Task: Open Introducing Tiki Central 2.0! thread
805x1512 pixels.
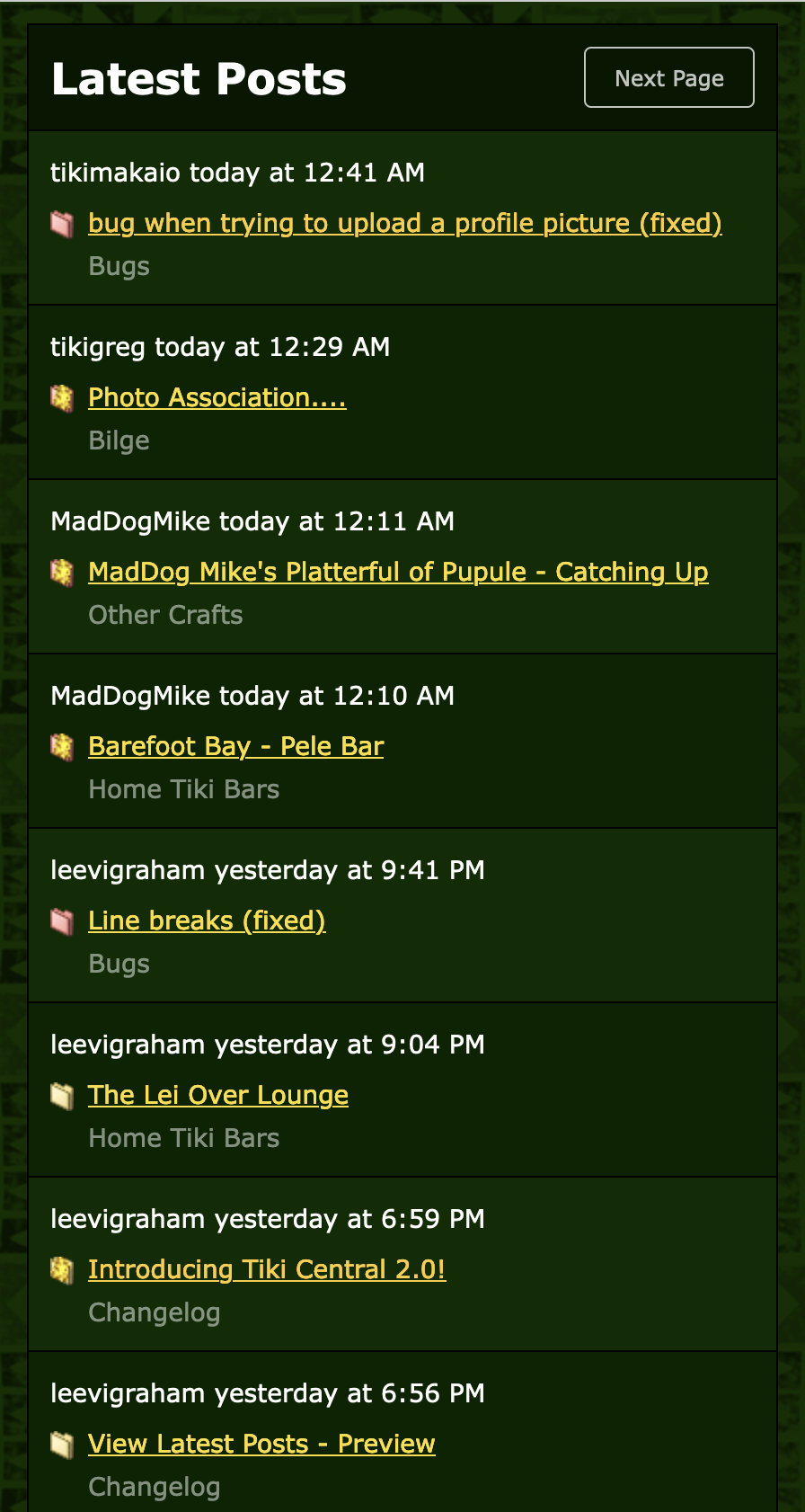Action: pyautogui.click(x=266, y=1269)
